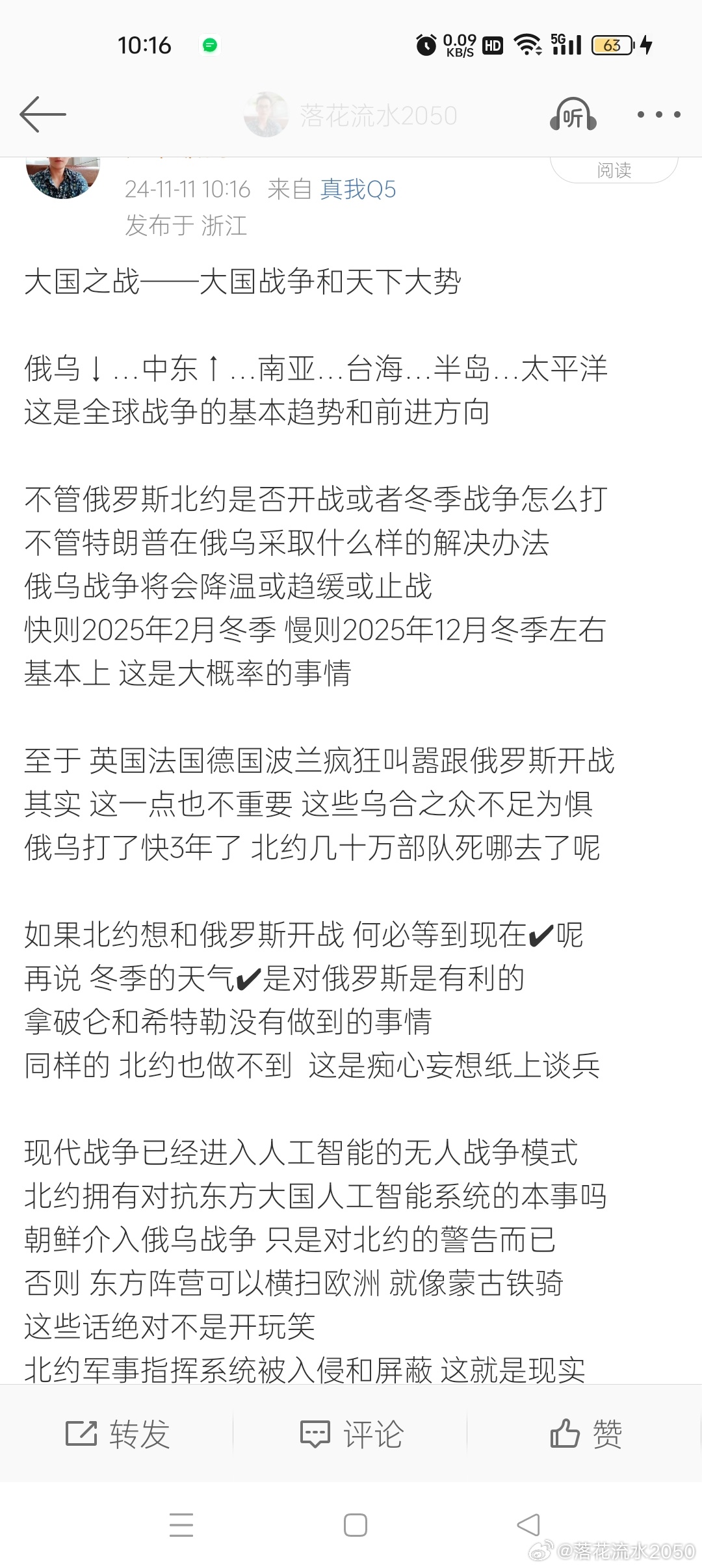Open the author's profile picture
This screenshot has height=1568, width=702.
tap(63, 177)
